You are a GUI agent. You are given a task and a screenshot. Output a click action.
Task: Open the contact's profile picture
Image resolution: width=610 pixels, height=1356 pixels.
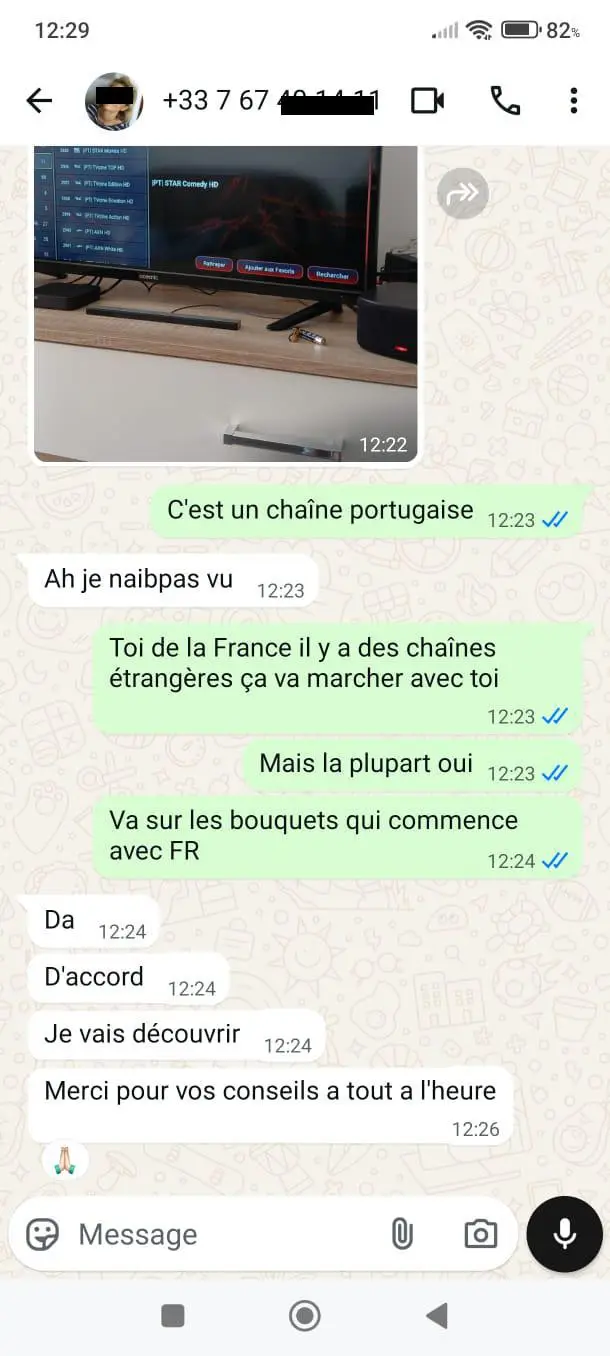coord(113,101)
